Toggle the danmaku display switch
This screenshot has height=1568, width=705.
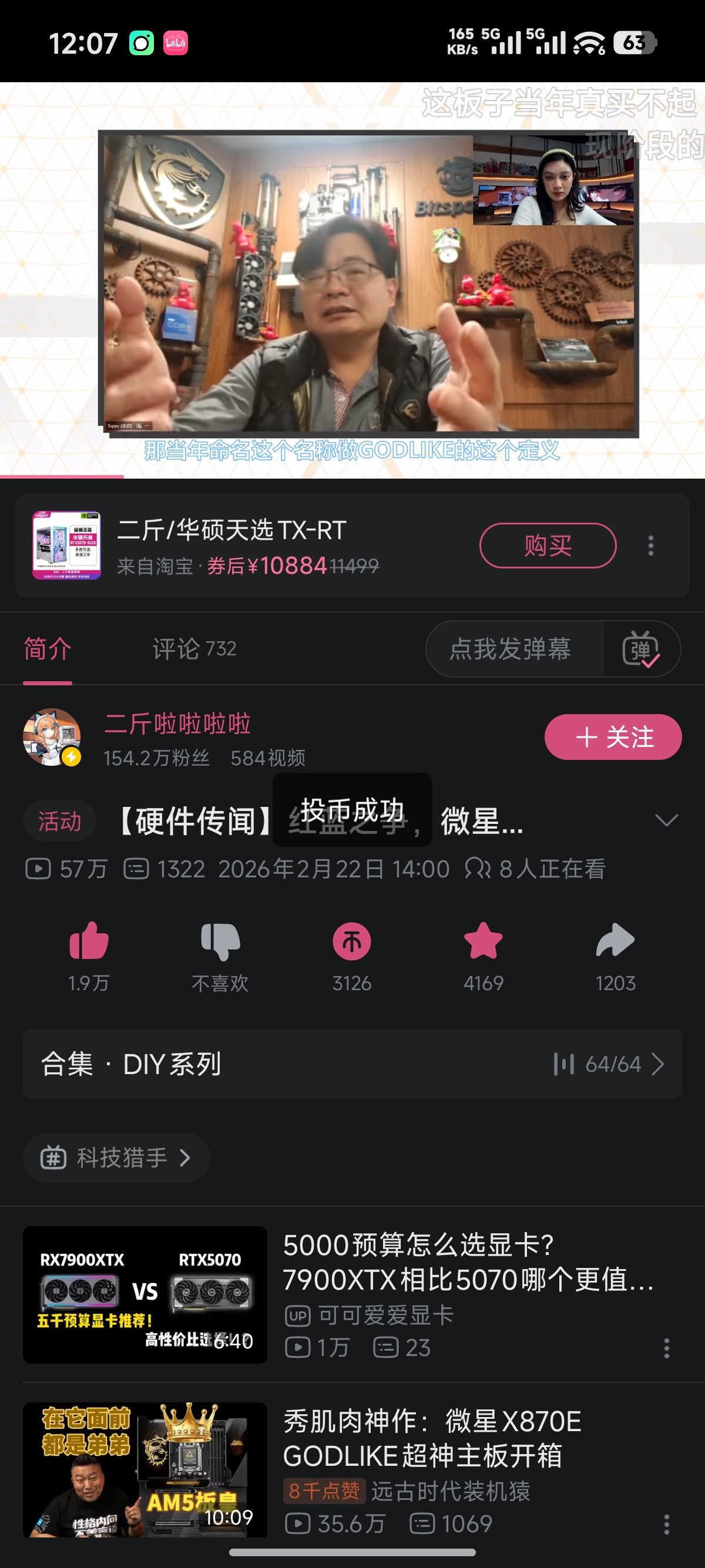pos(641,650)
